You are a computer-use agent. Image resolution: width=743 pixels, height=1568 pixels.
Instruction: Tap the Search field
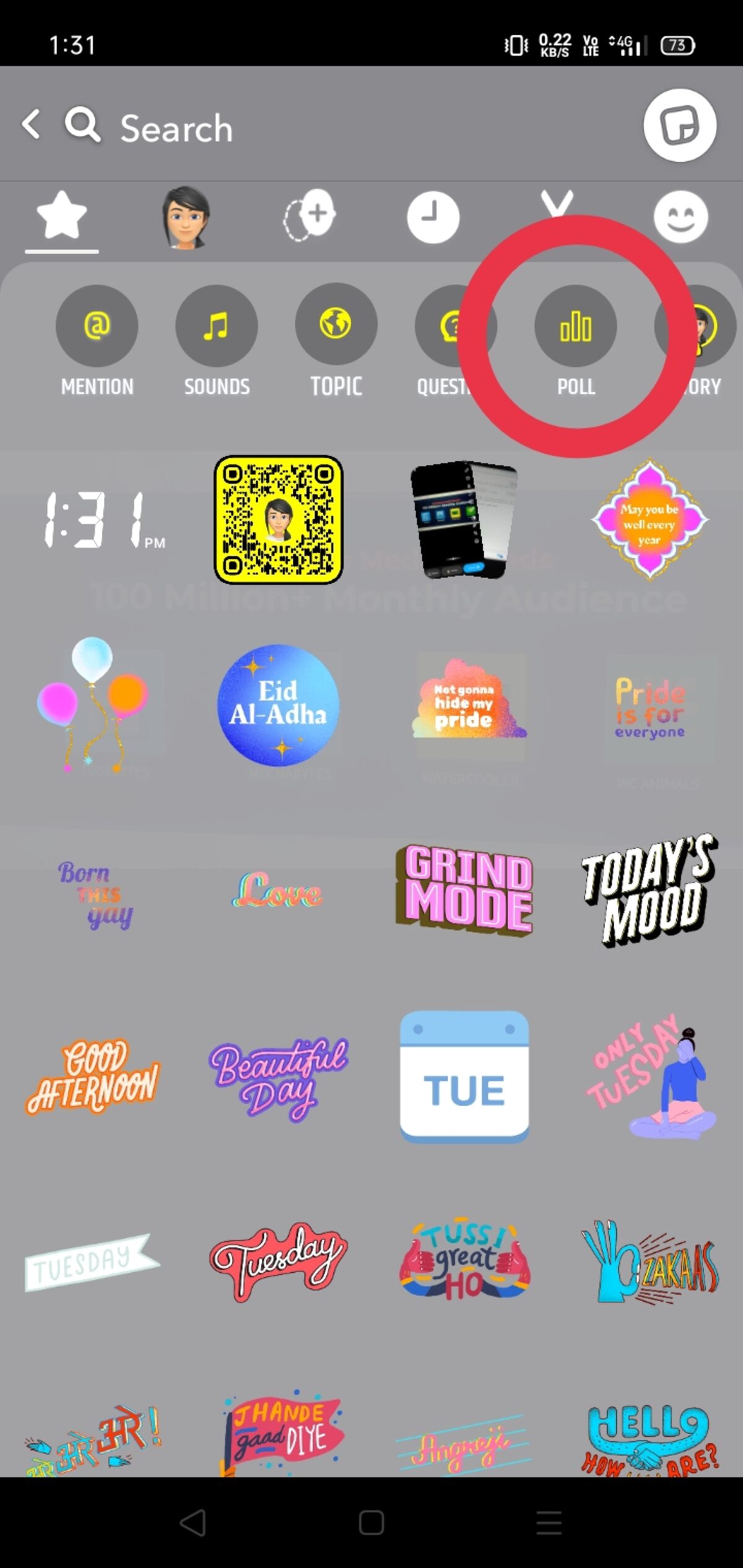176,127
